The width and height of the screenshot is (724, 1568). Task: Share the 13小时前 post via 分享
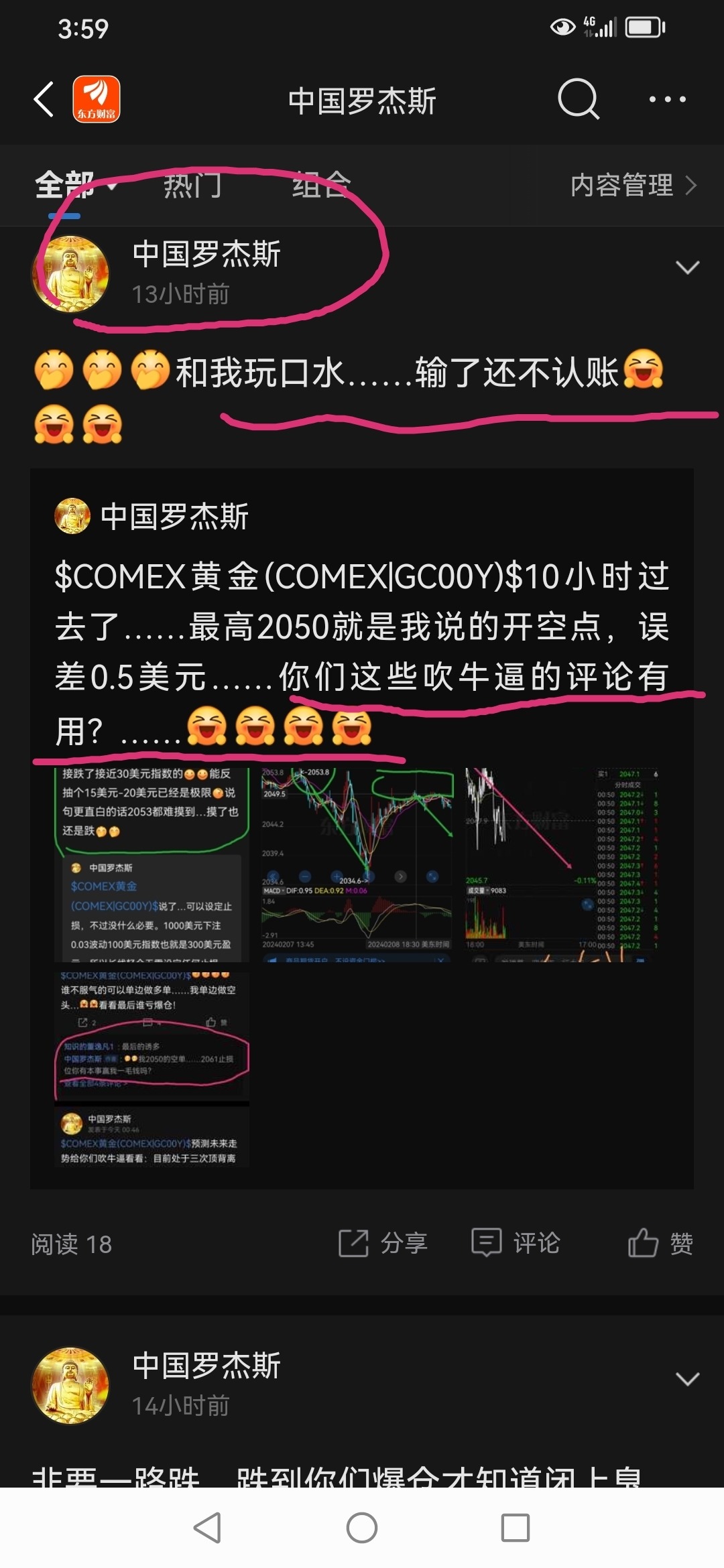383,1243
